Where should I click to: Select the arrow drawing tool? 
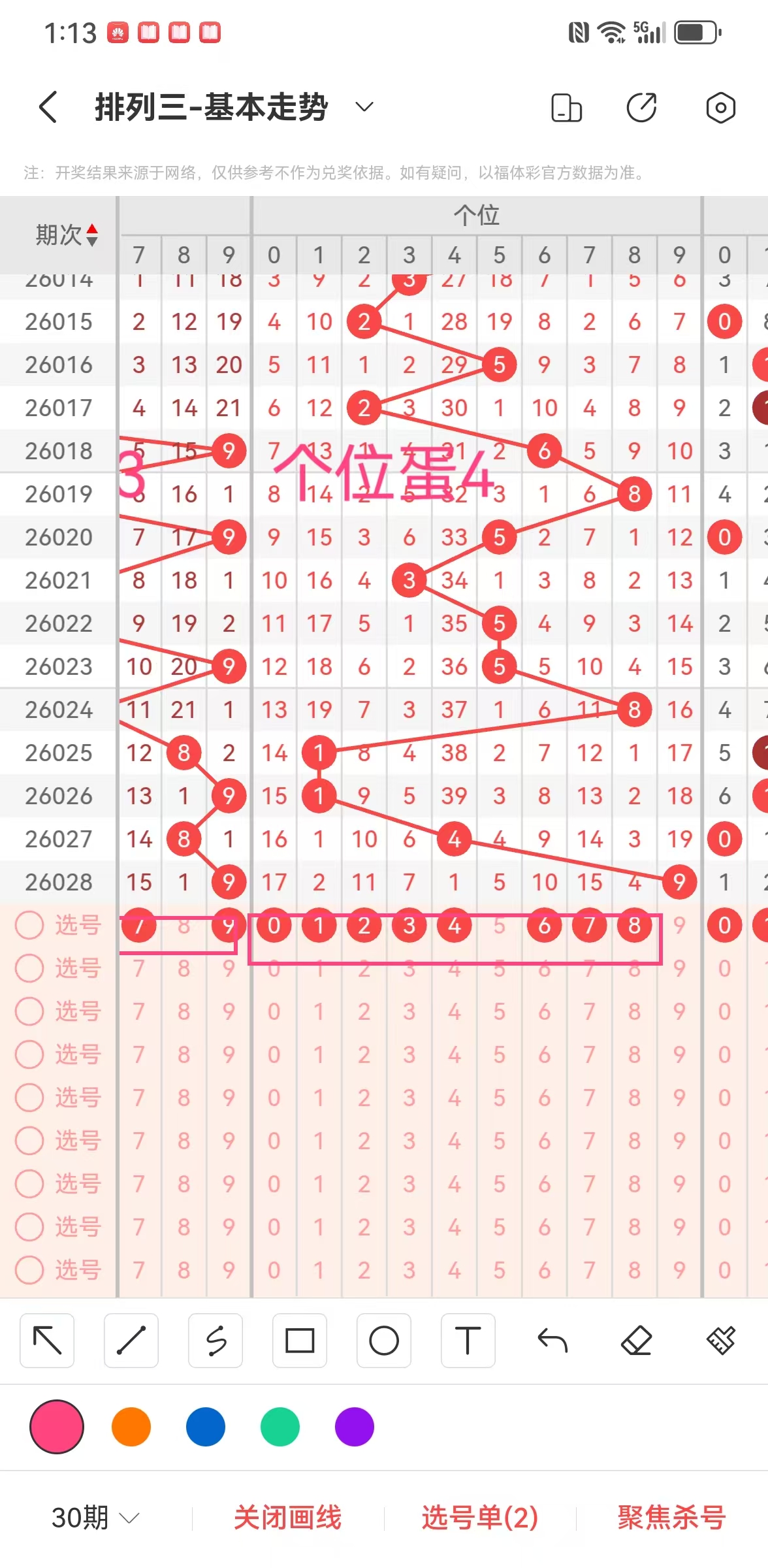(x=47, y=1341)
